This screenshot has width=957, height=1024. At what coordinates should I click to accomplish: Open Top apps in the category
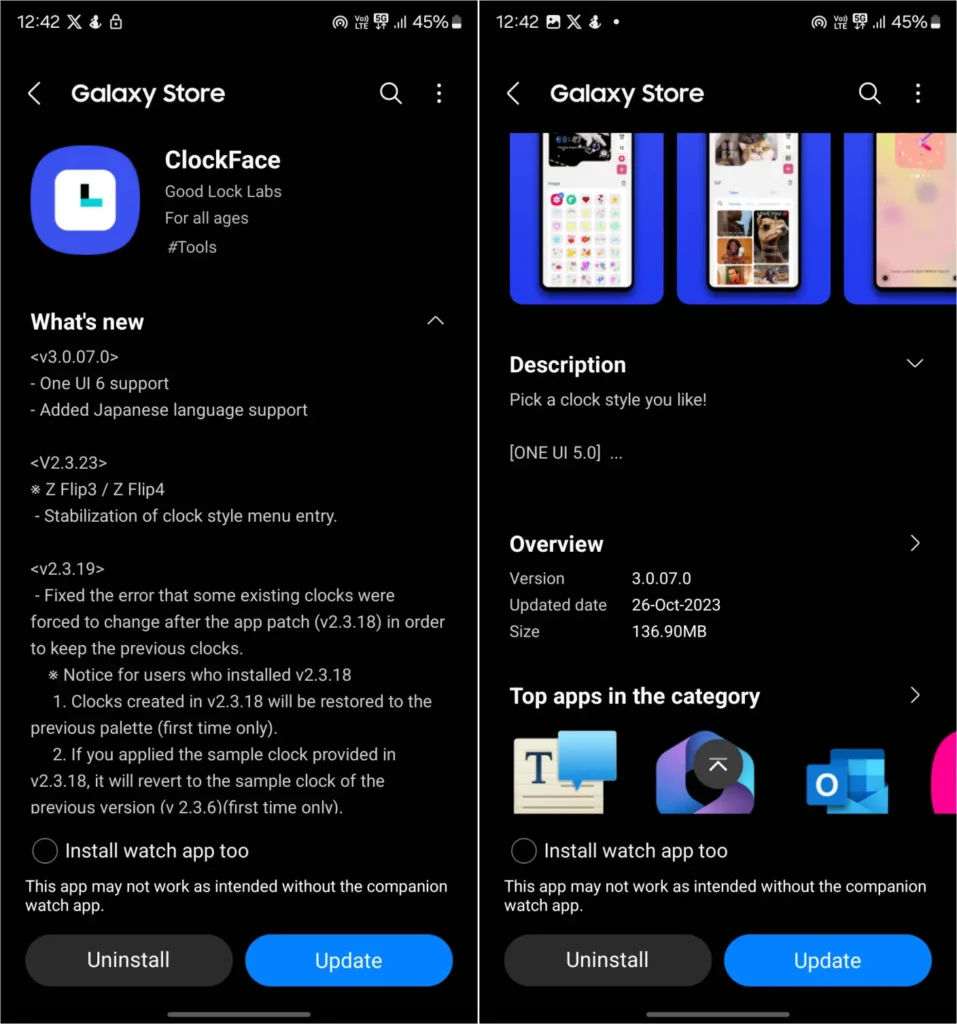point(914,695)
